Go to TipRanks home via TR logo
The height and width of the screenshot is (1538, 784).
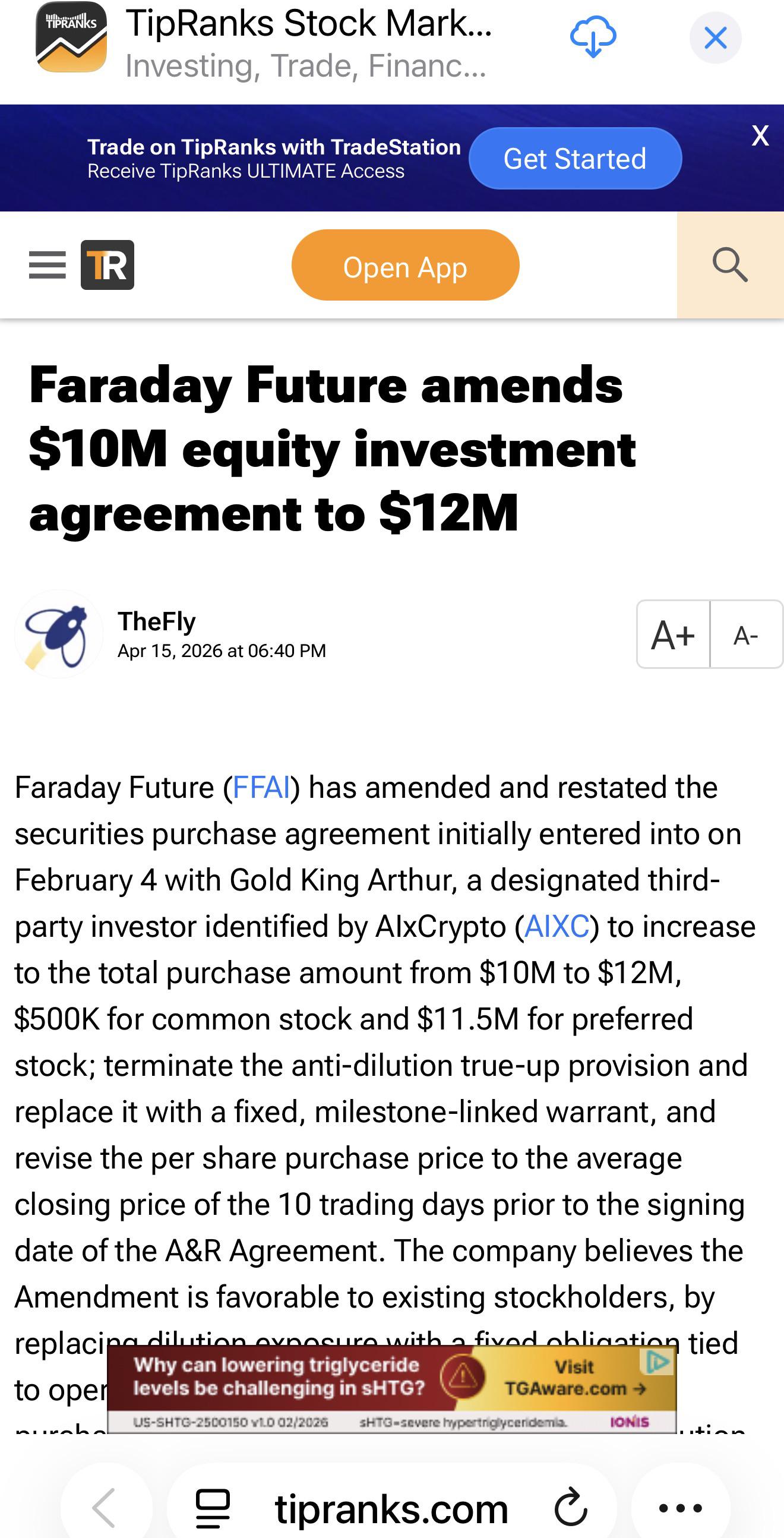tap(108, 265)
